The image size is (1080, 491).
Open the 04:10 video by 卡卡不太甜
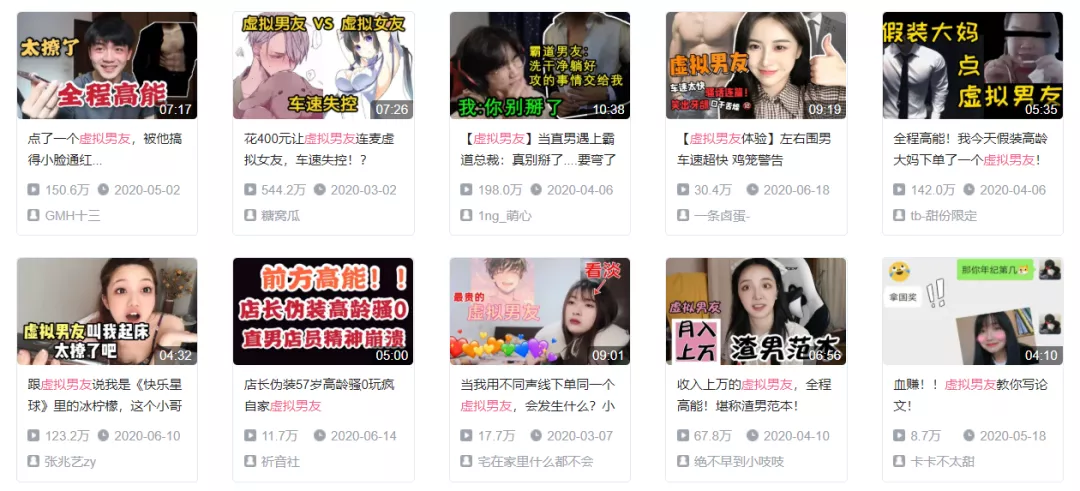(972, 311)
